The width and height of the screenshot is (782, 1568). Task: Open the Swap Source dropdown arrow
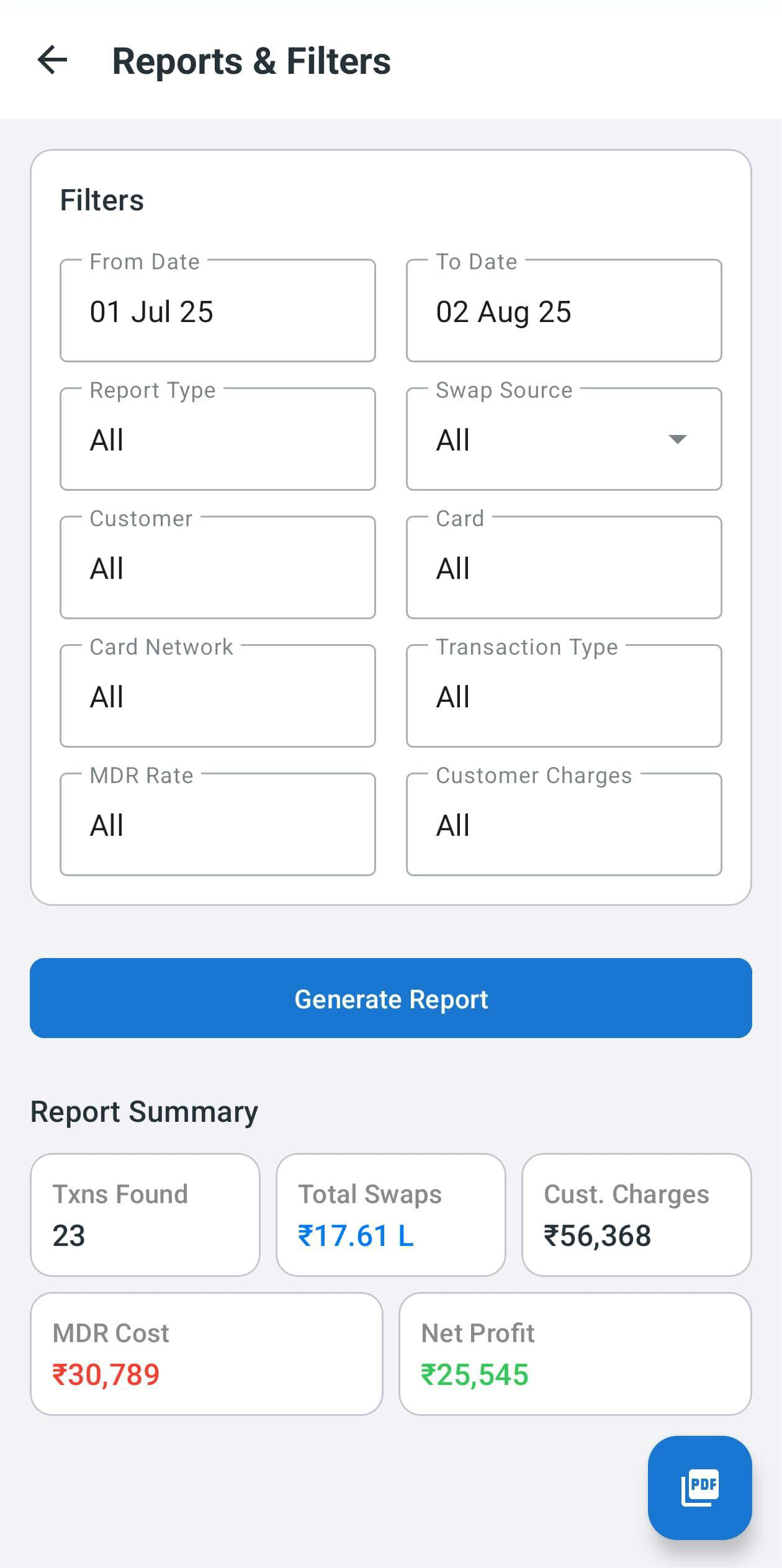point(678,440)
